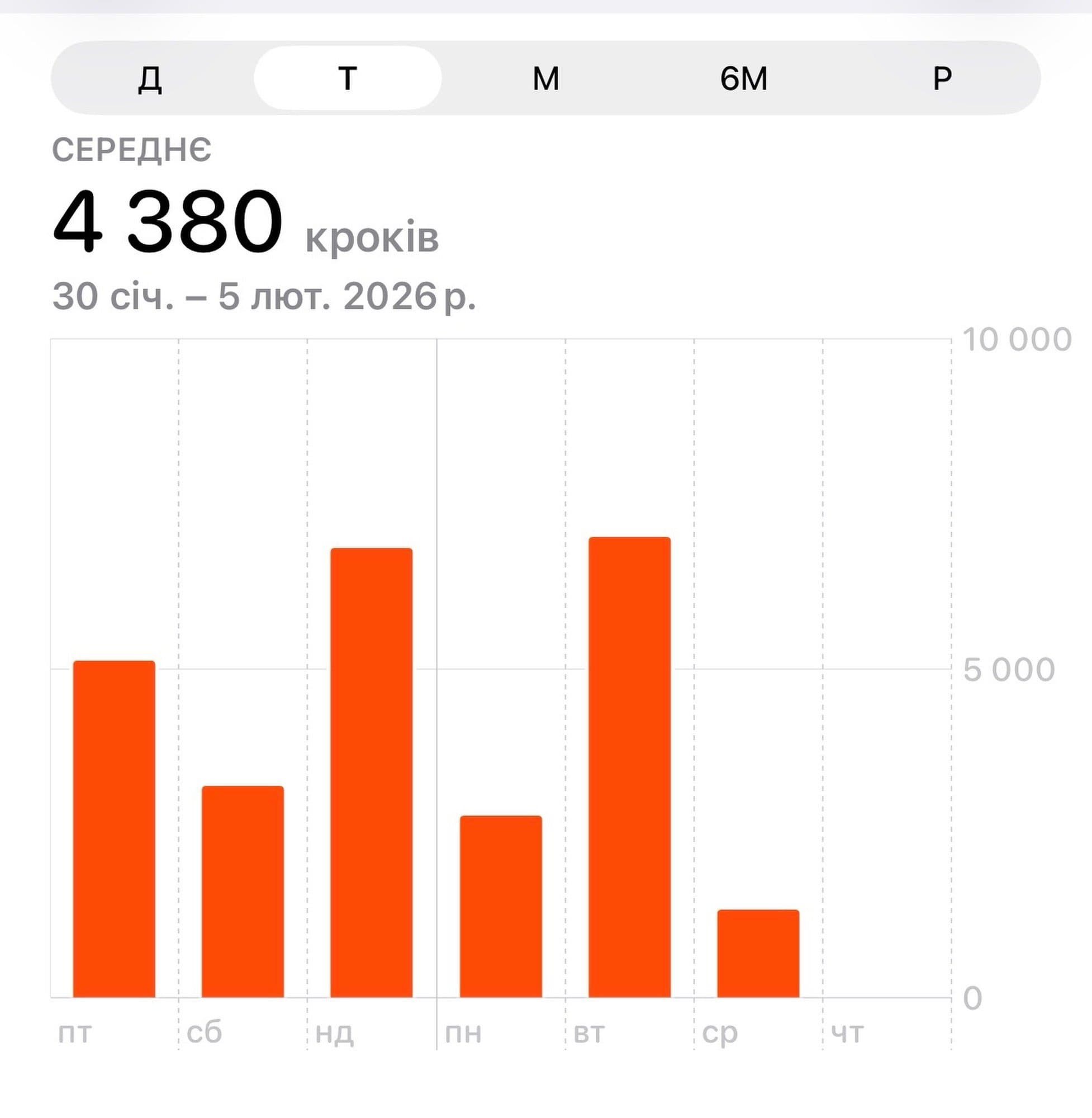Tap the сб steps bar
1092x1118 pixels.
click(243, 892)
